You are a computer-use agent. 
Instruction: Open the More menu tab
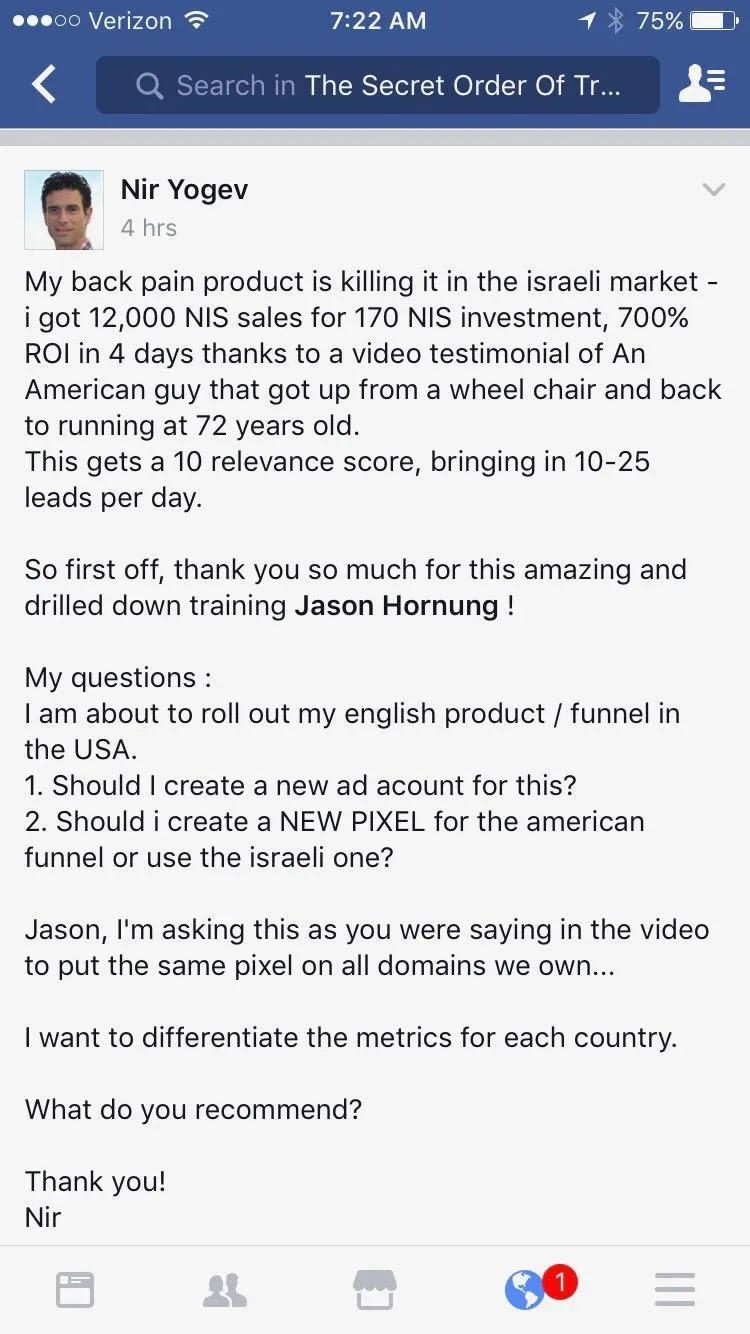pos(675,1290)
